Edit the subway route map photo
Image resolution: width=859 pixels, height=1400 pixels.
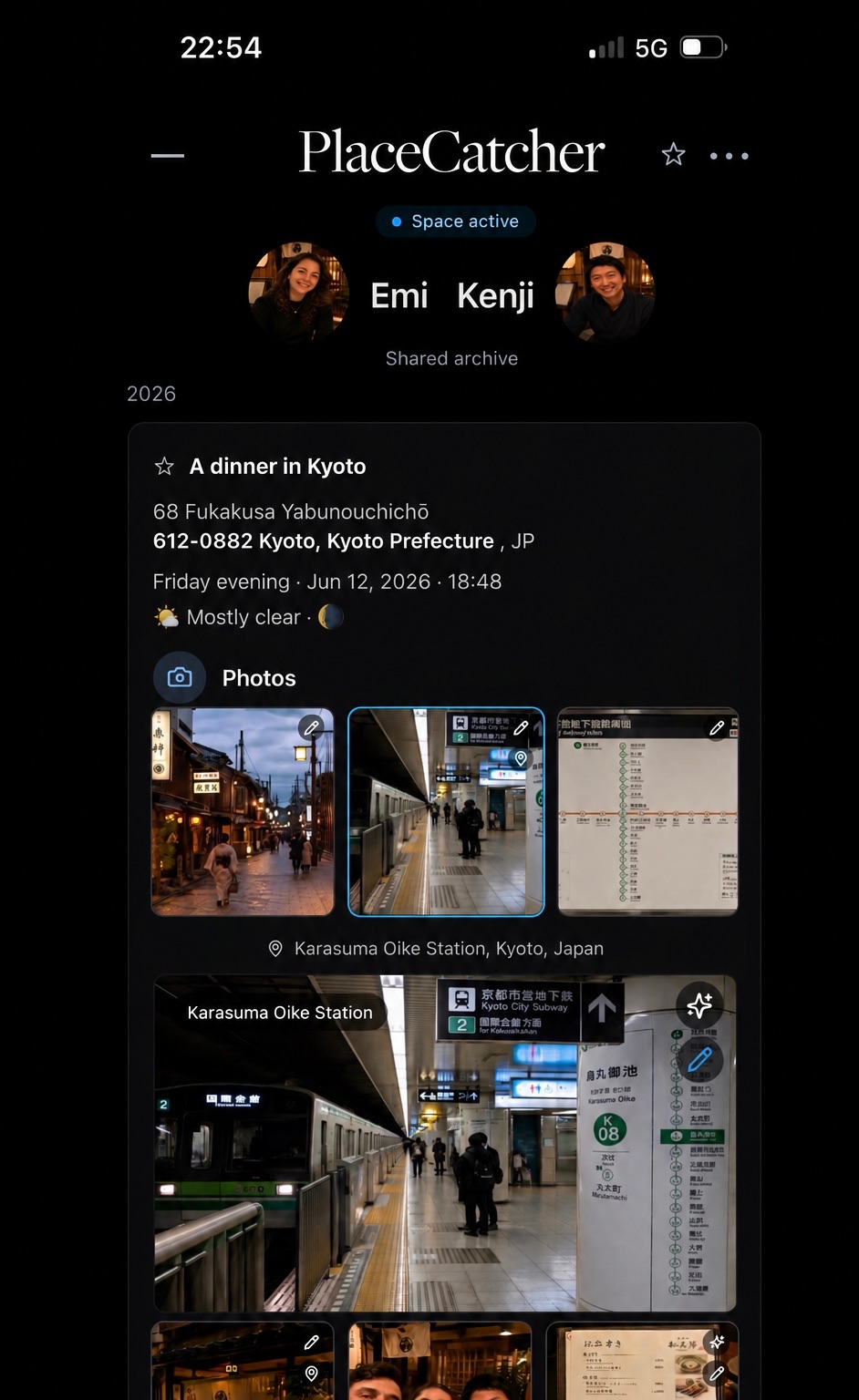pyautogui.click(x=717, y=728)
